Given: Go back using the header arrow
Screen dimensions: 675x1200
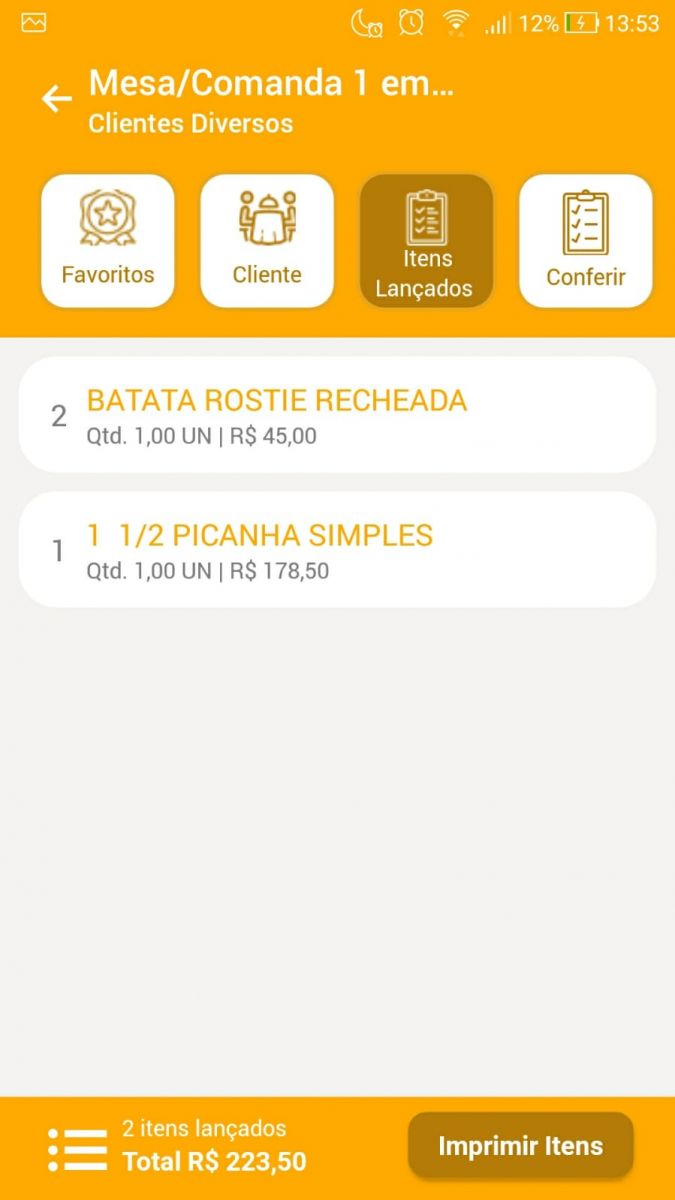Looking at the screenshot, I should click(x=56, y=99).
